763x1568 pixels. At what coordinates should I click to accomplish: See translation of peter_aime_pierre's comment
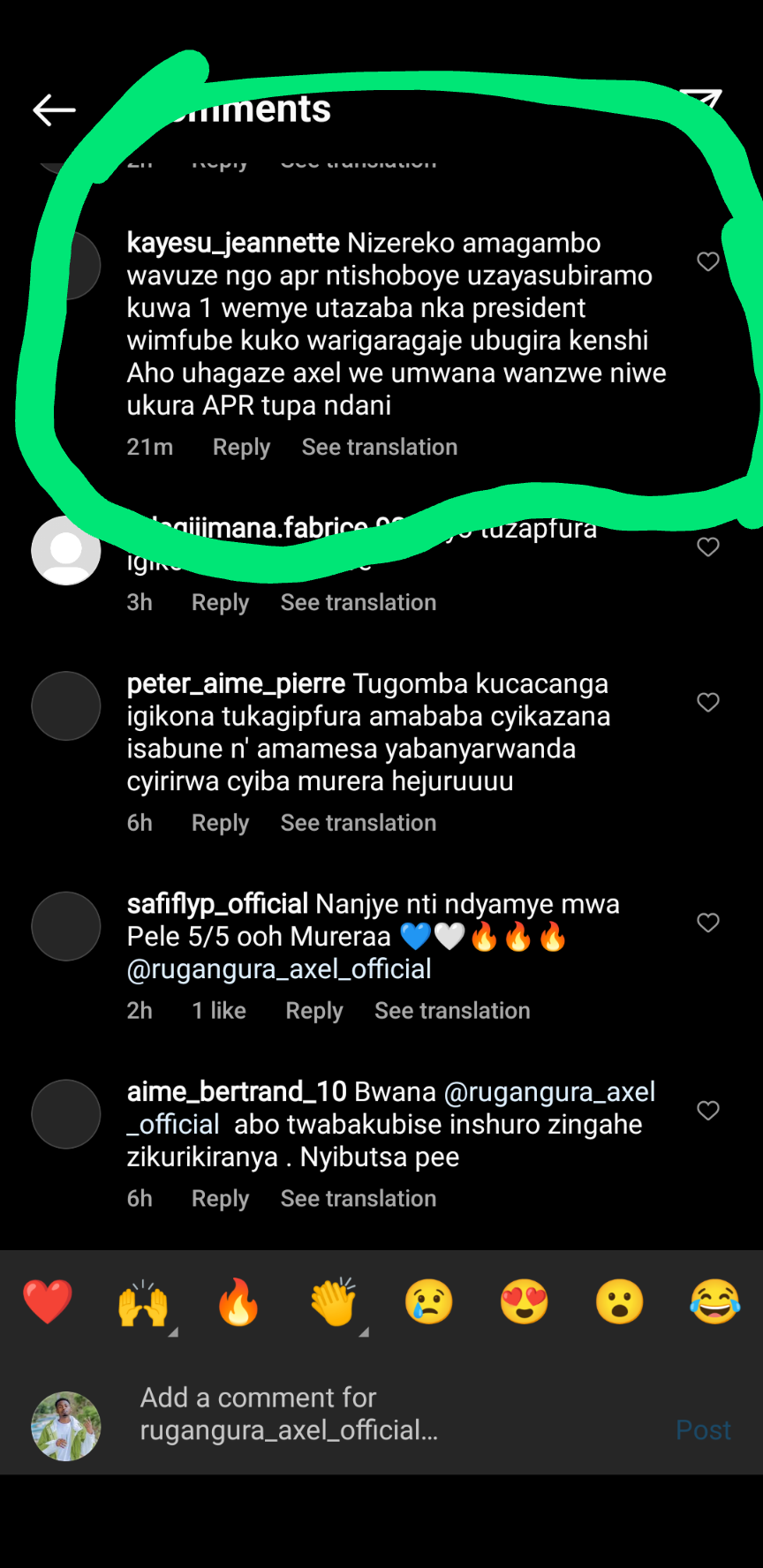[x=358, y=823]
